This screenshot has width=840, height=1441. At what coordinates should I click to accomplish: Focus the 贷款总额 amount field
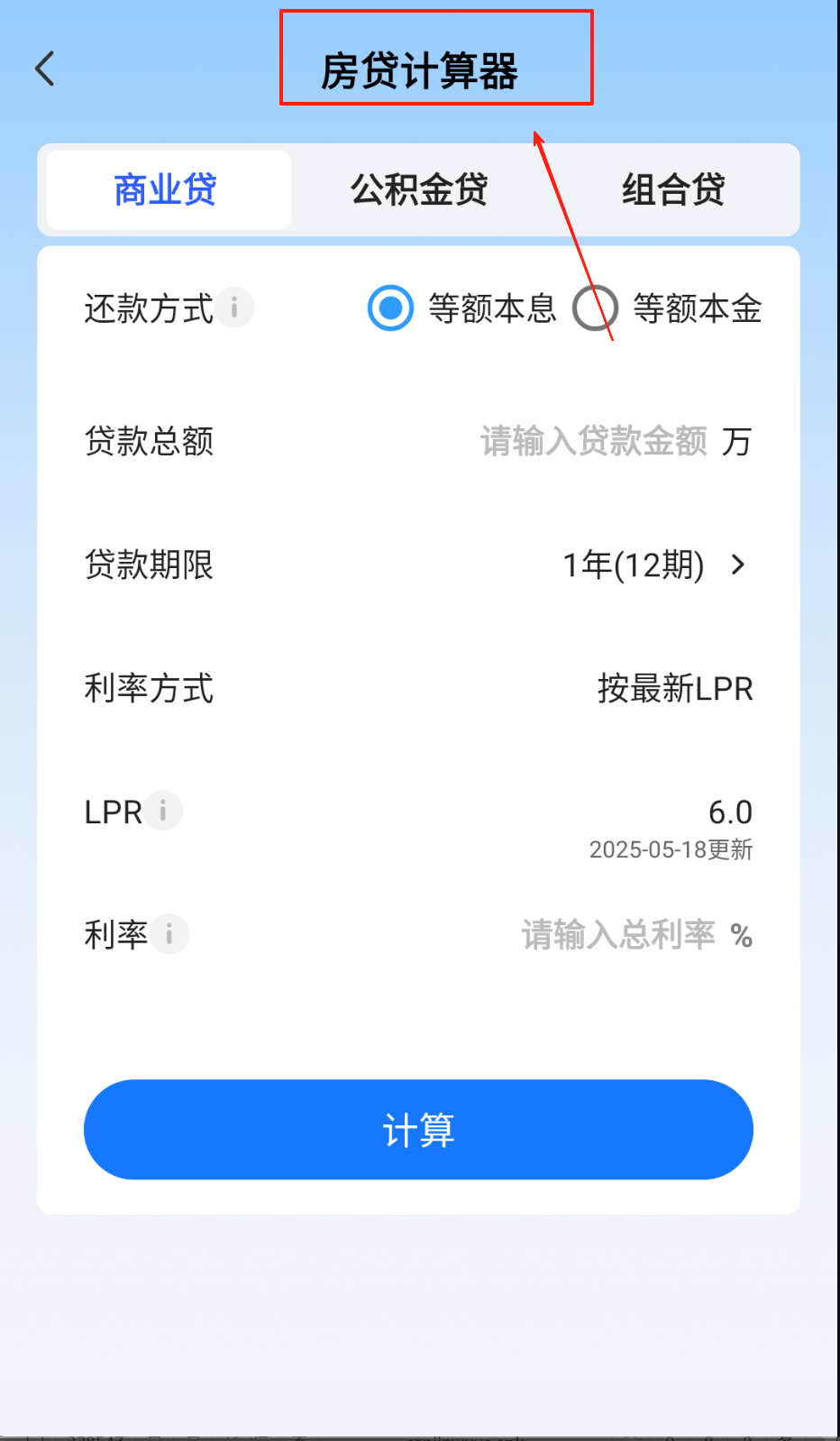coord(593,442)
